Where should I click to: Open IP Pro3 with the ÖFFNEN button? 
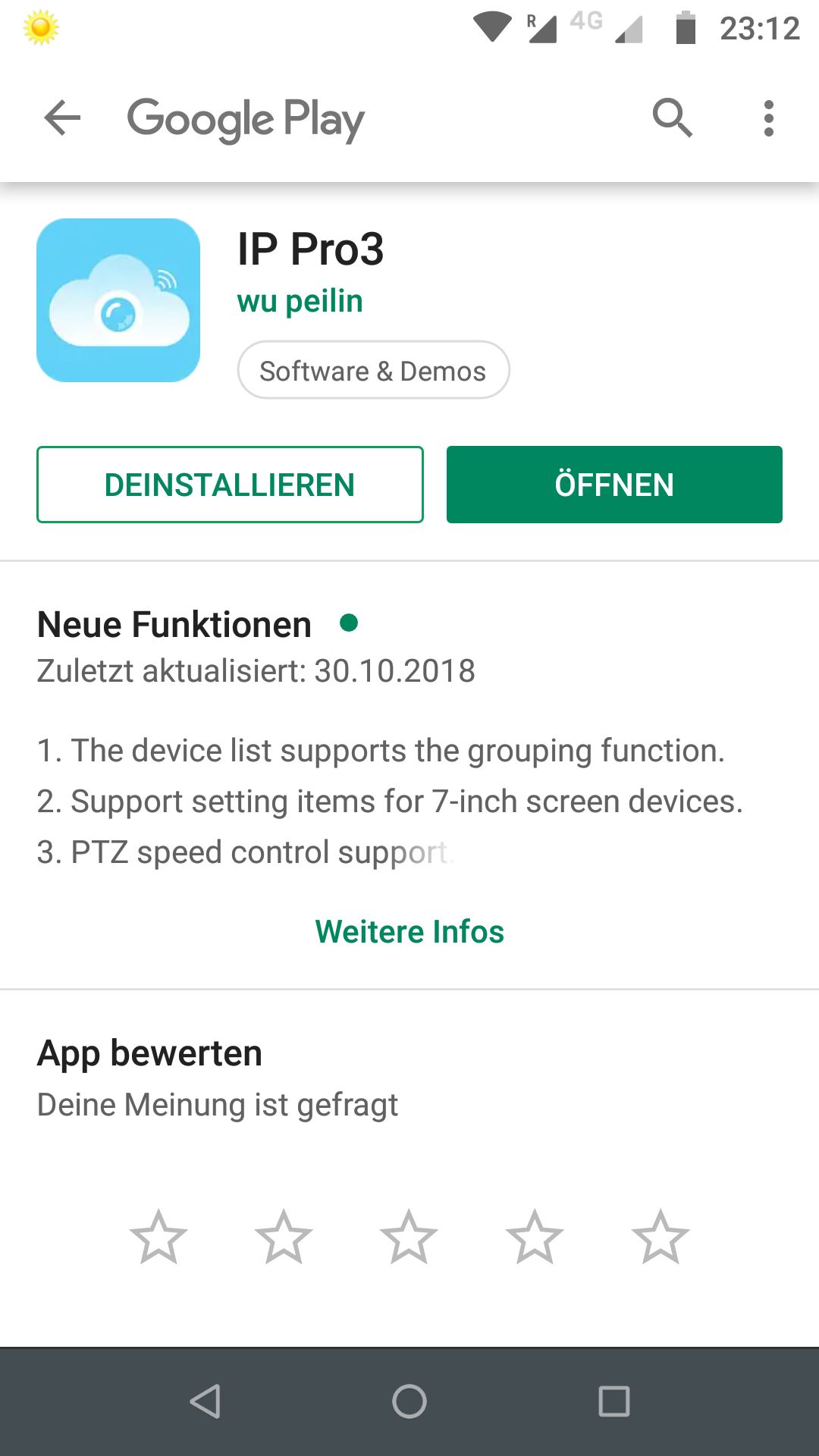(x=614, y=485)
